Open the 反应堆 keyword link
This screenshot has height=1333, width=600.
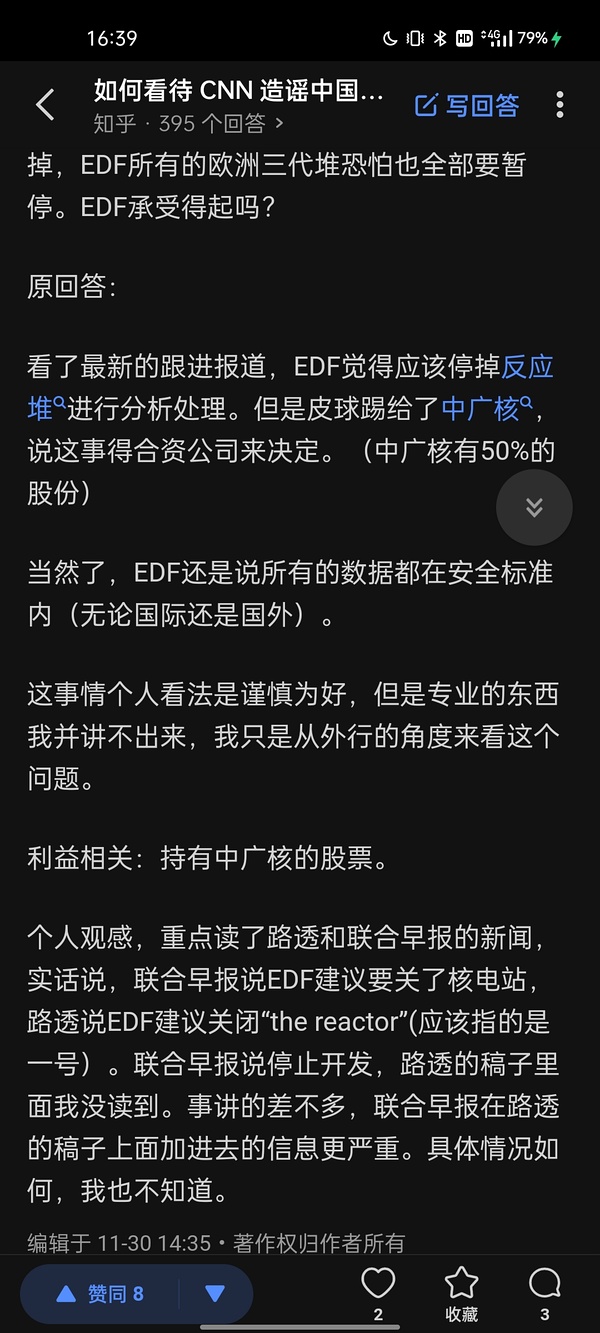click(x=527, y=366)
